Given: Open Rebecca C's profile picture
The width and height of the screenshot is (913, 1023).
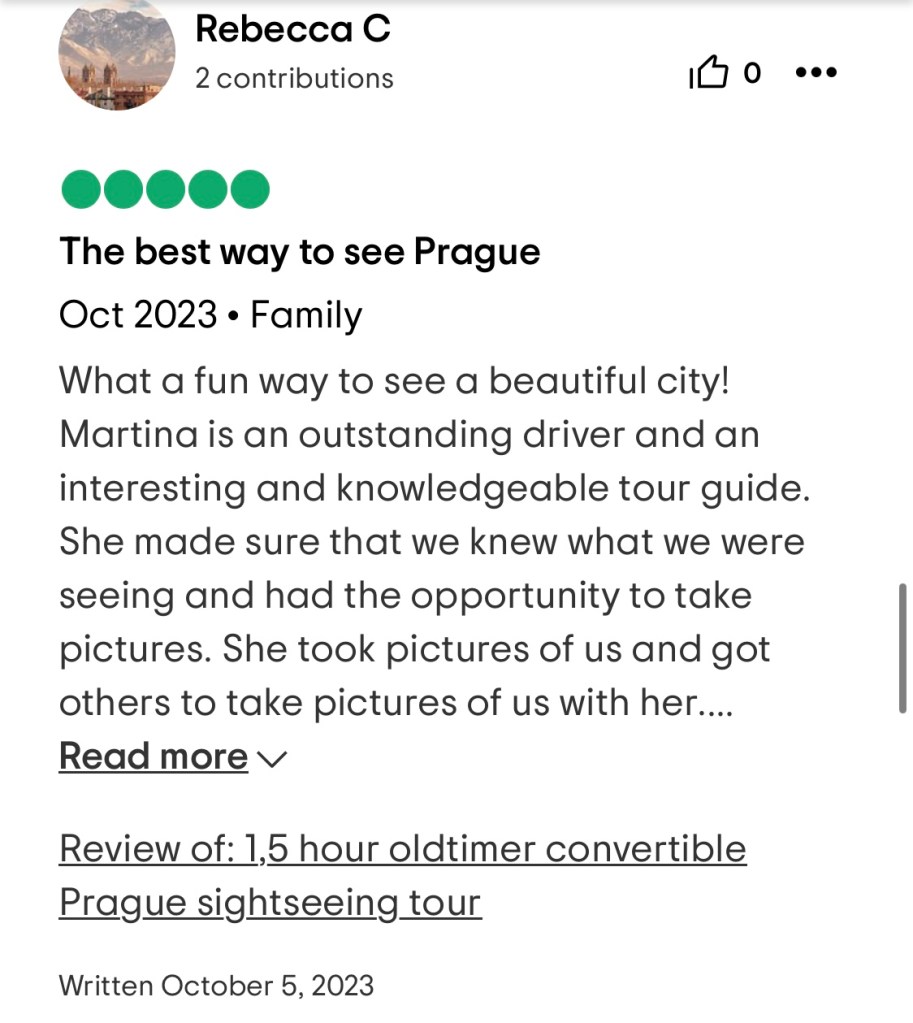Looking at the screenshot, I should pyautogui.click(x=117, y=55).
